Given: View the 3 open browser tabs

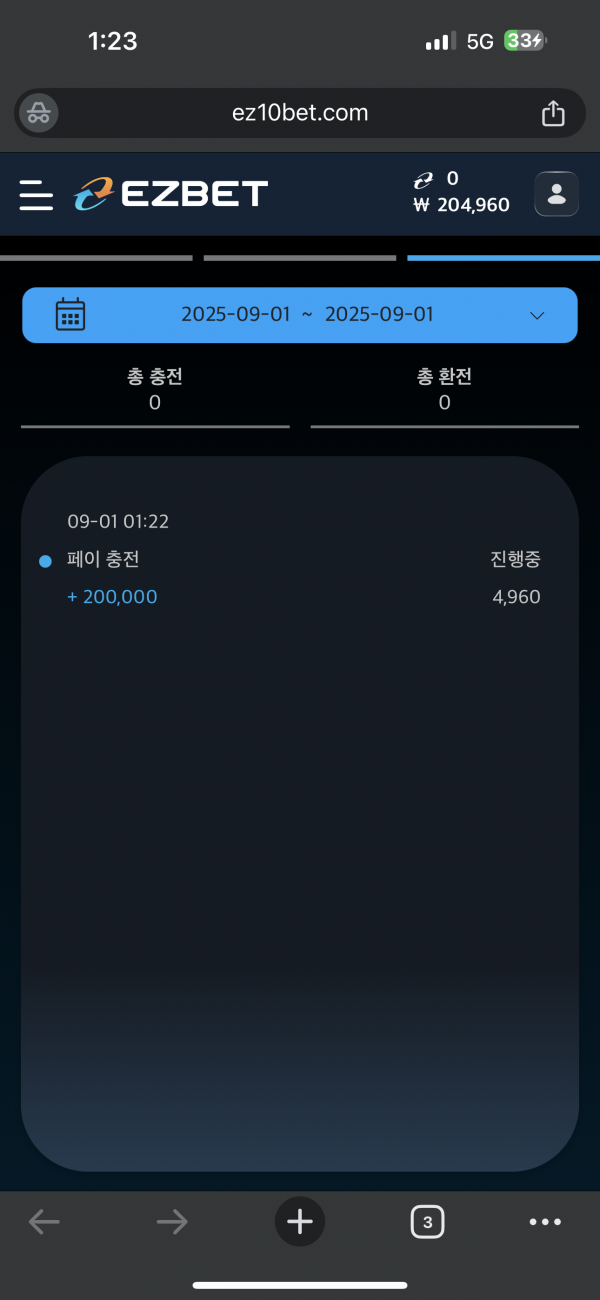Looking at the screenshot, I should (427, 1221).
